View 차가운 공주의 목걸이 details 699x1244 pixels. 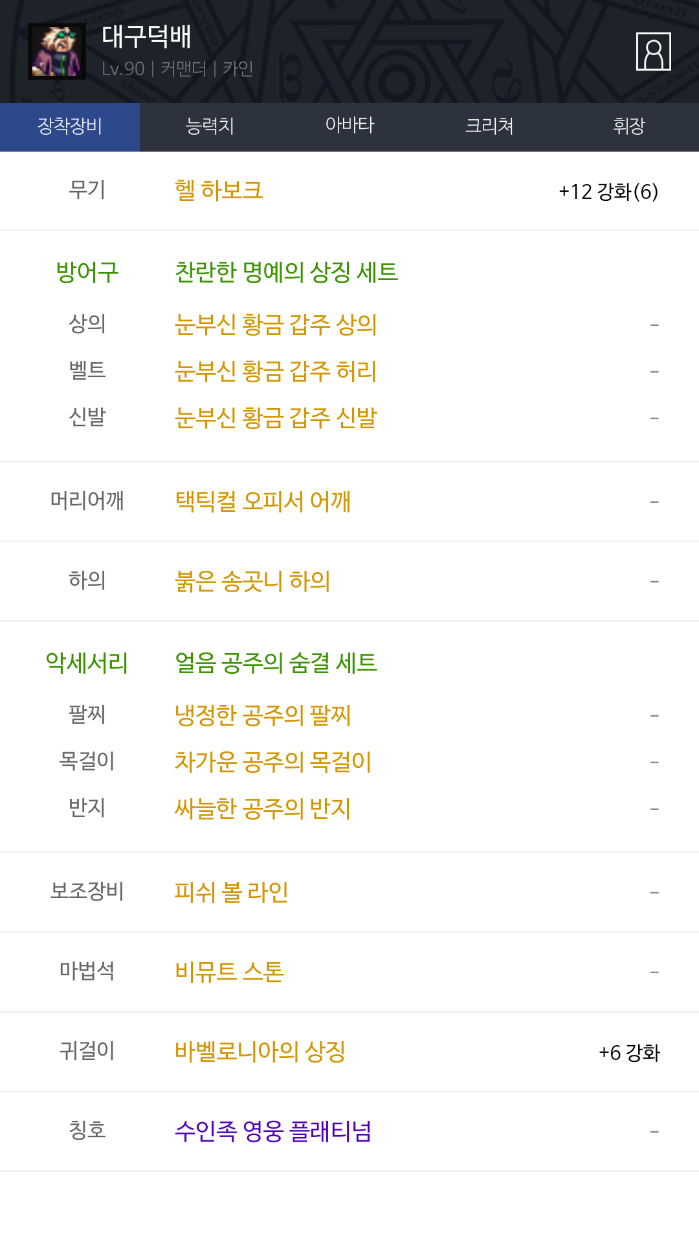point(273,762)
